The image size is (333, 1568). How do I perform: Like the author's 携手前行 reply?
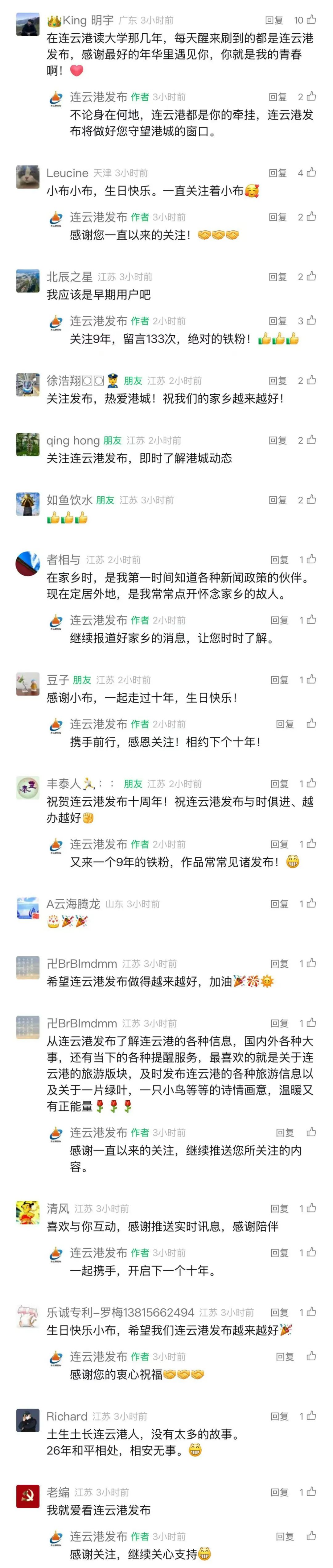[311, 724]
